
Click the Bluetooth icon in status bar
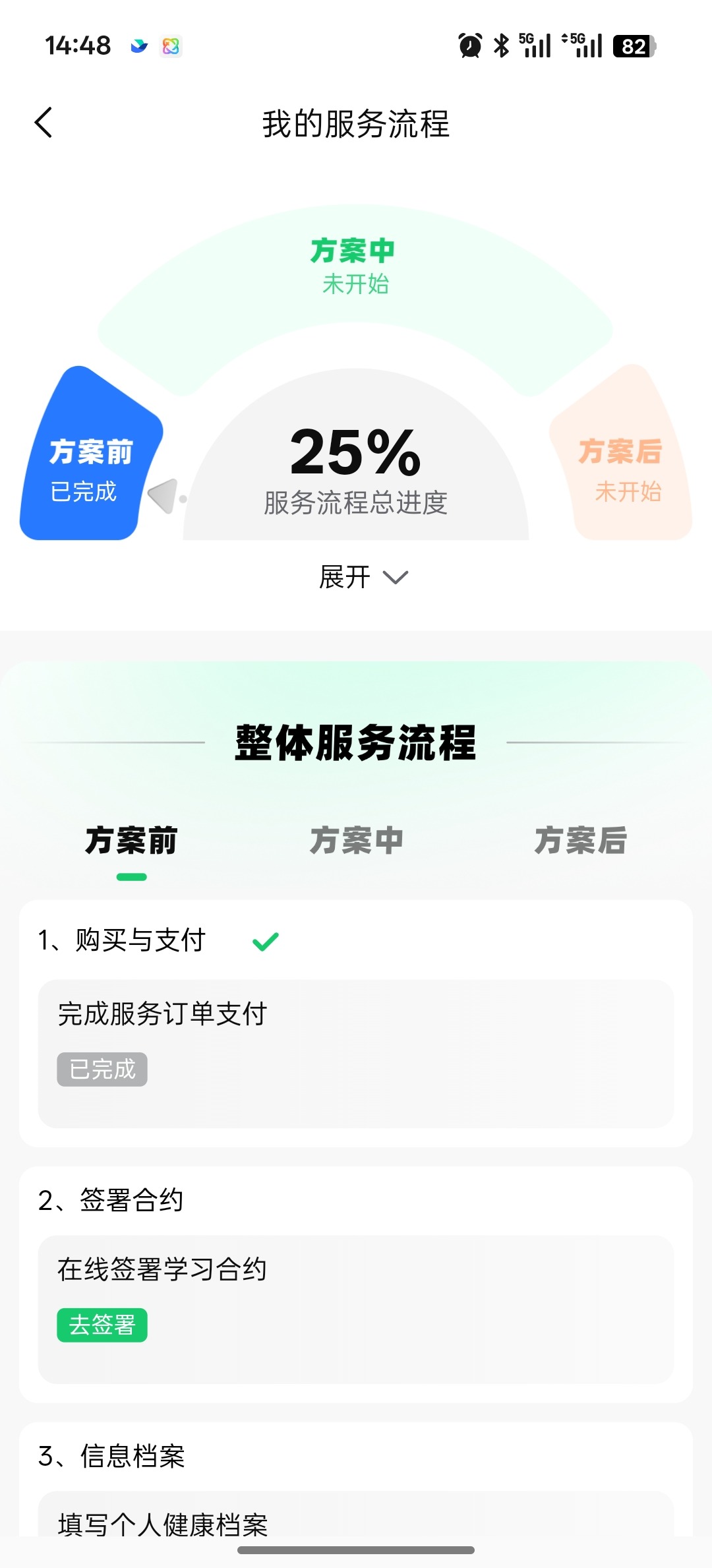point(500,45)
